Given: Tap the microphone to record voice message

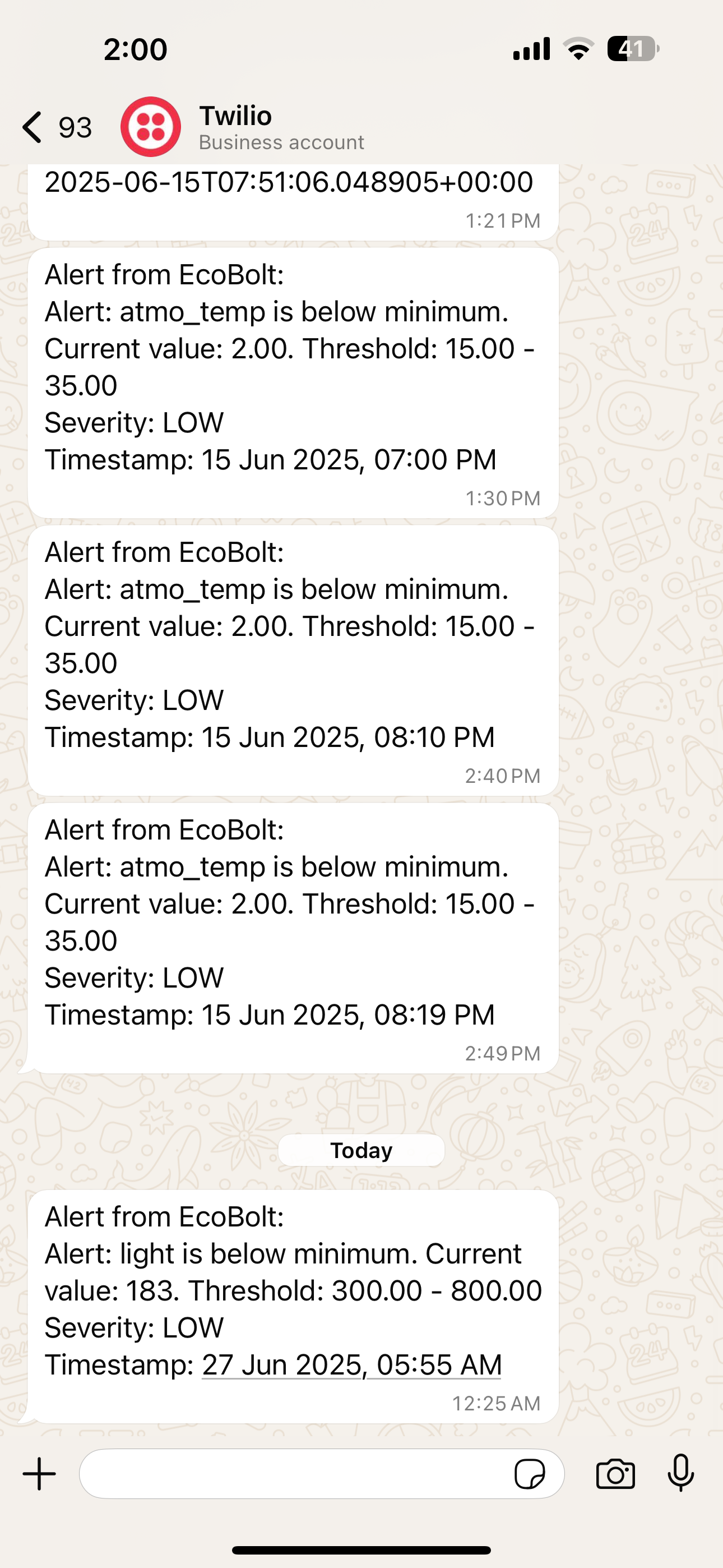Looking at the screenshot, I should [x=680, y=1474].
